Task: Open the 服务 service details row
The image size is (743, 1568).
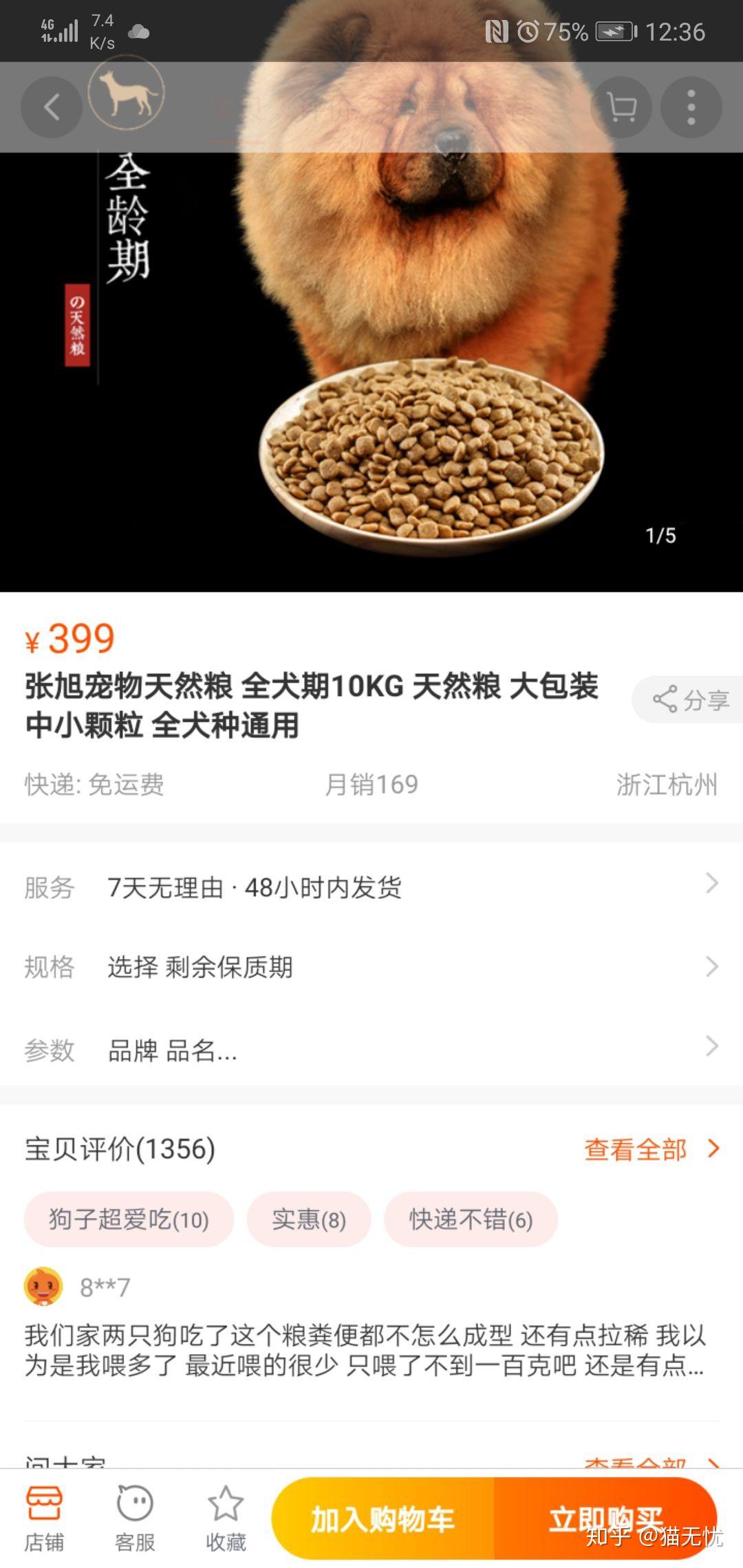Action: (371, 887)
